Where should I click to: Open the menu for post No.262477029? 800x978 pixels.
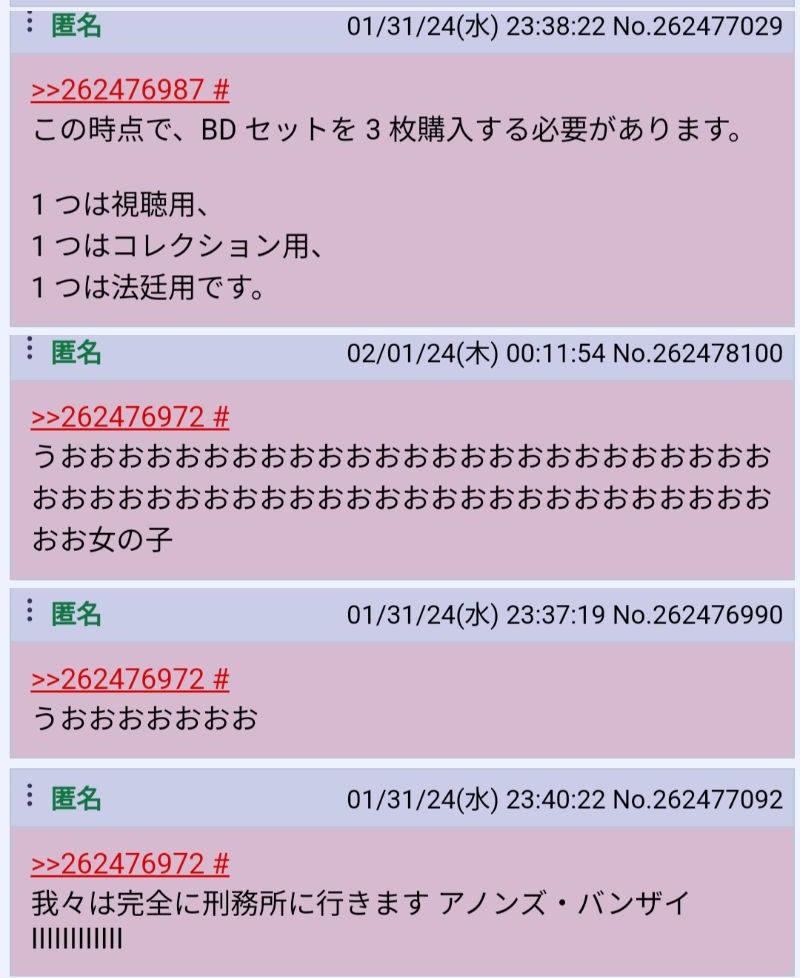coord(30,22)
